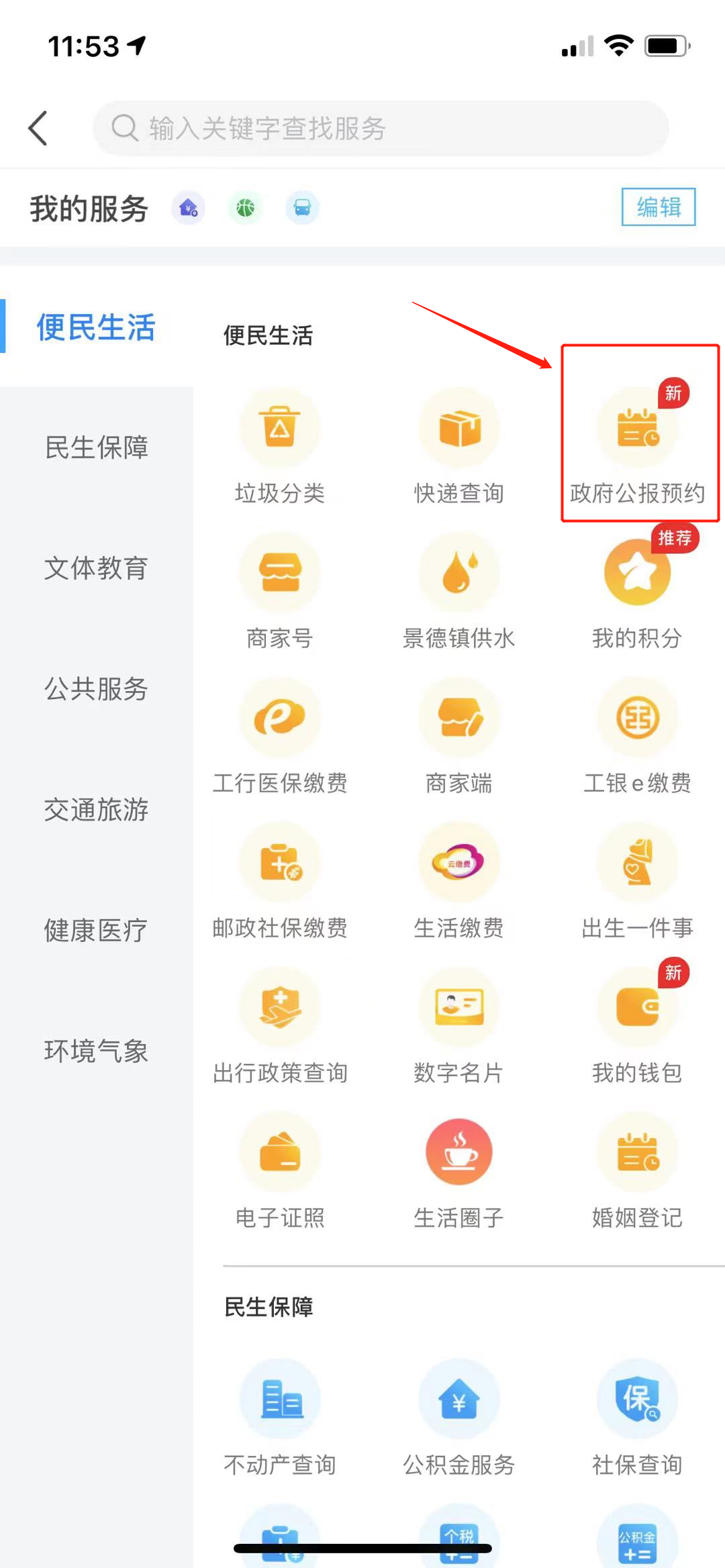Open 工行医保缴费

[x=280, y=737]
